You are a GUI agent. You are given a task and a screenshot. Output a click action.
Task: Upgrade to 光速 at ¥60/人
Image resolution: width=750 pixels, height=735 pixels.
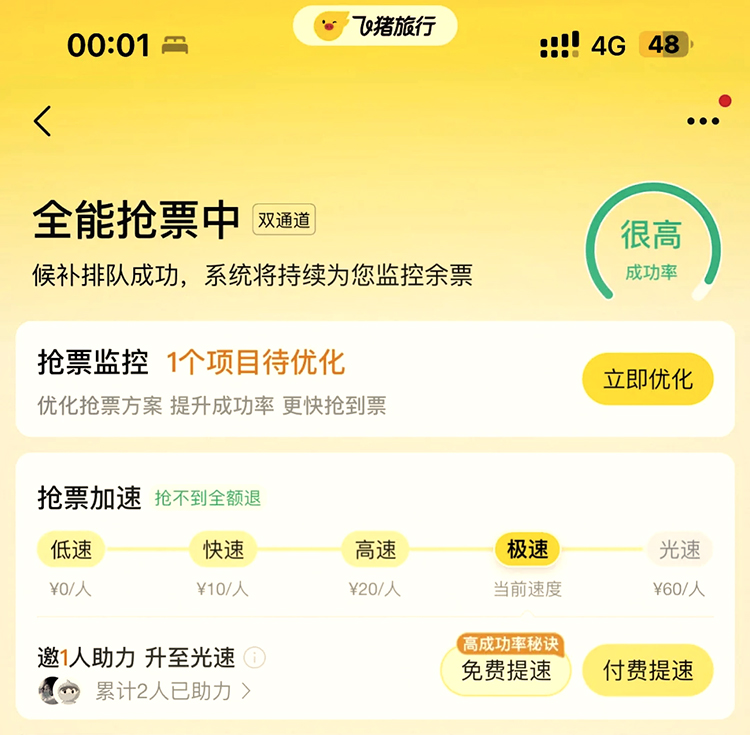pos(679,549)
